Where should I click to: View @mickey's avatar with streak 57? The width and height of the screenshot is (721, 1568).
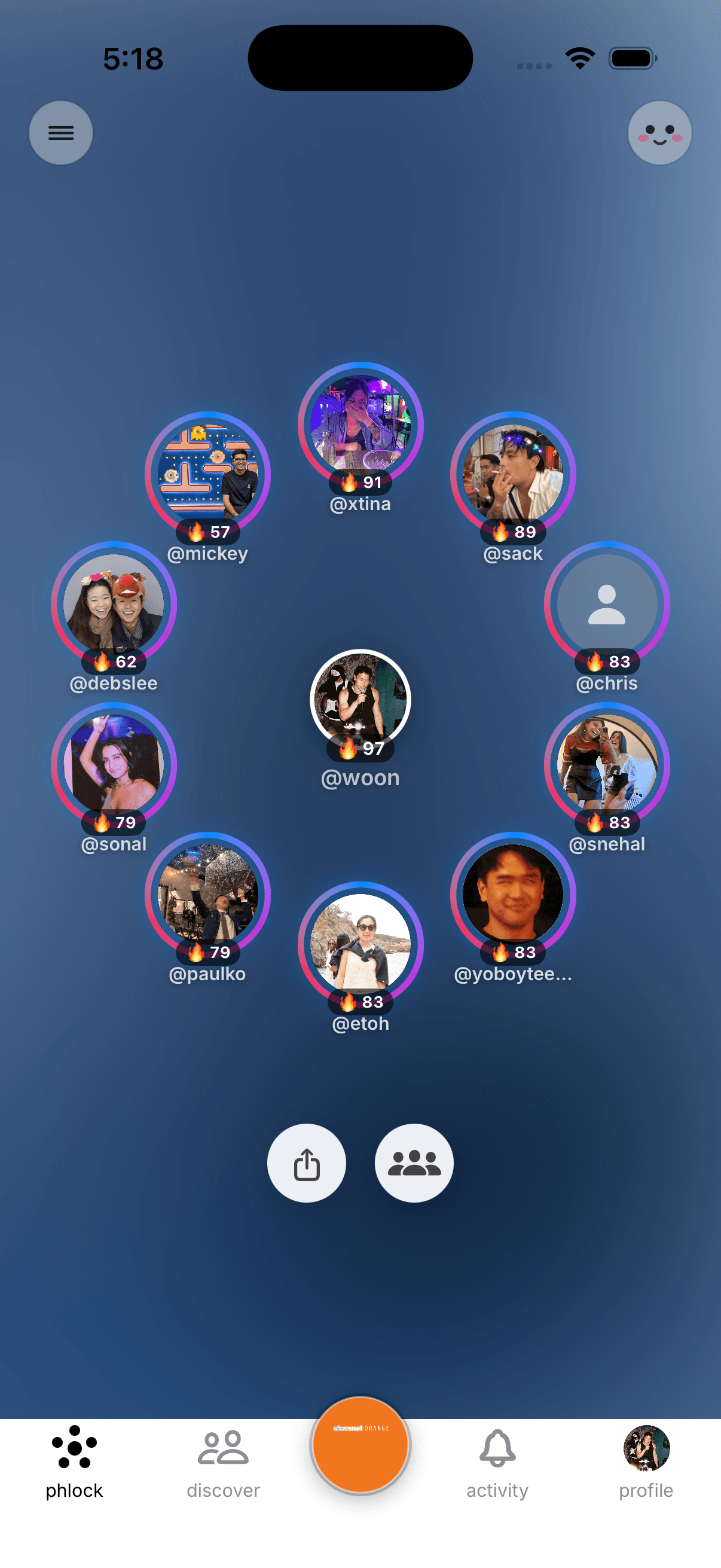point(207,474)
